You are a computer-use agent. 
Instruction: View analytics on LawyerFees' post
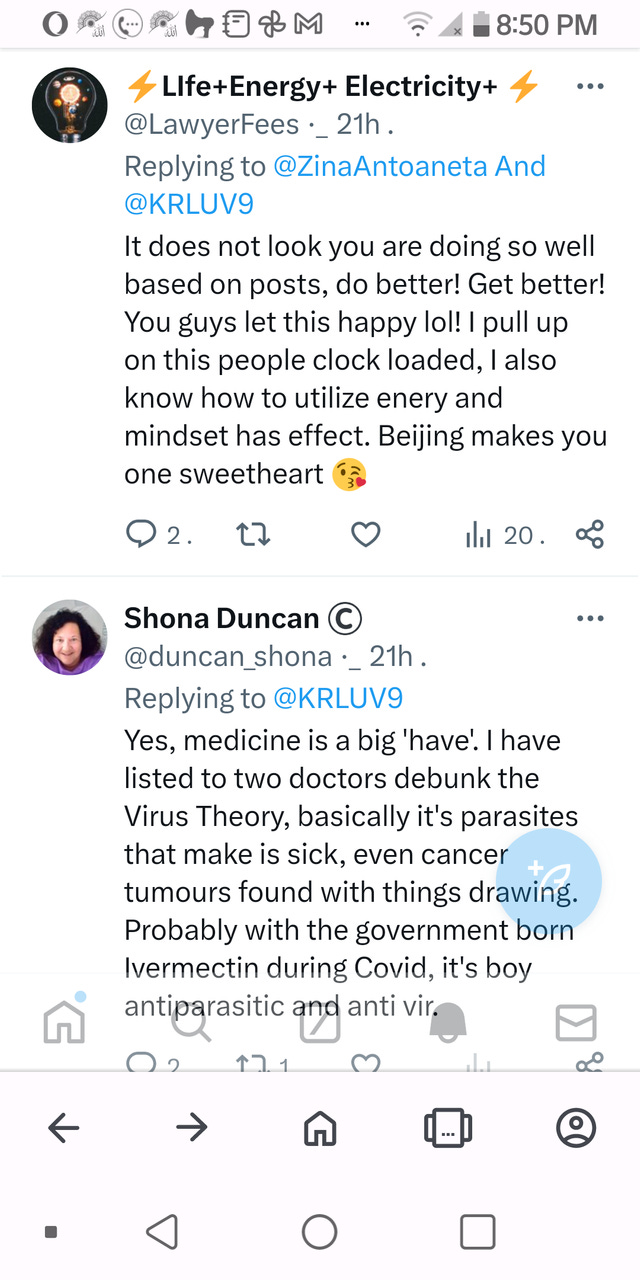(x=479, y=535)
